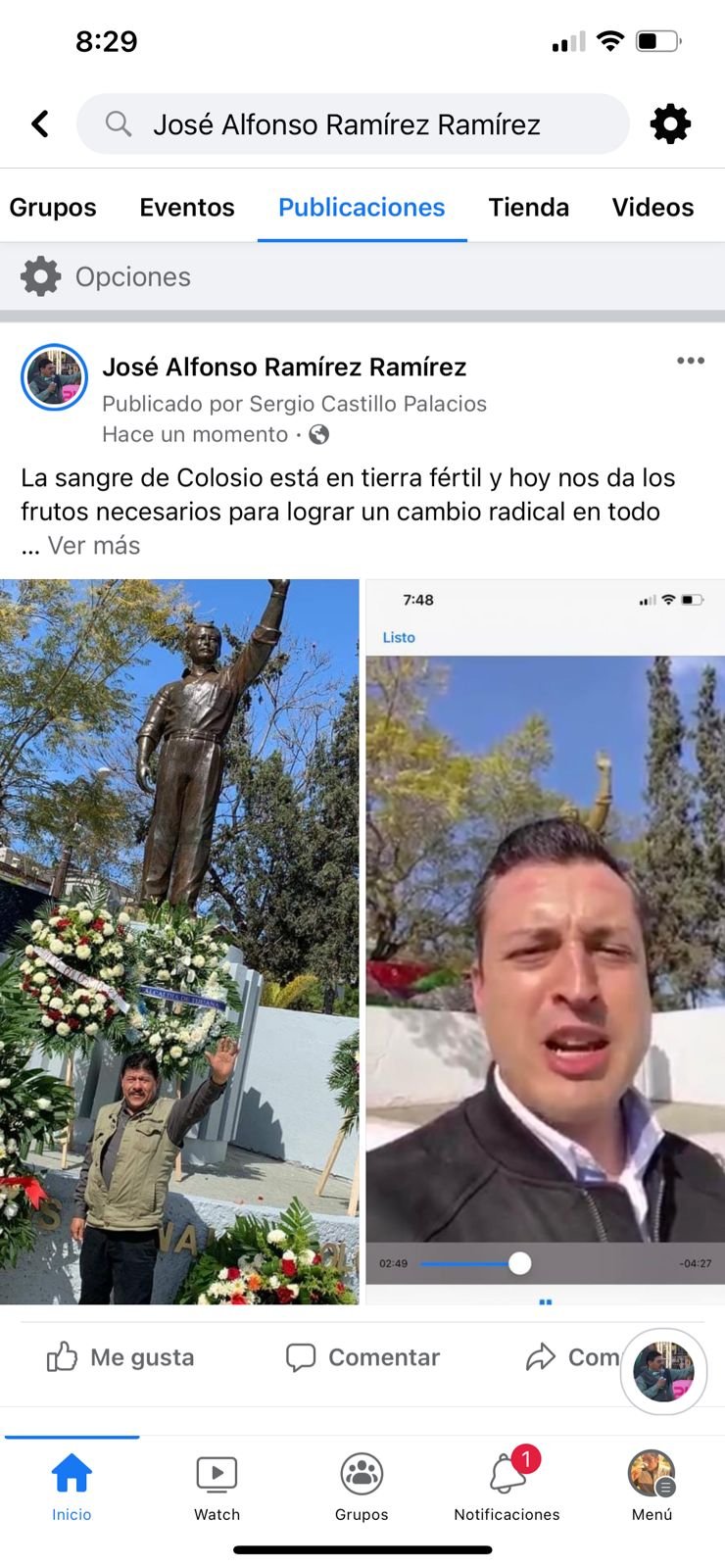The width and height of the screenshot is (725, 1568).
Task: Like the post with Me gusta
Action: (121, 1357)
